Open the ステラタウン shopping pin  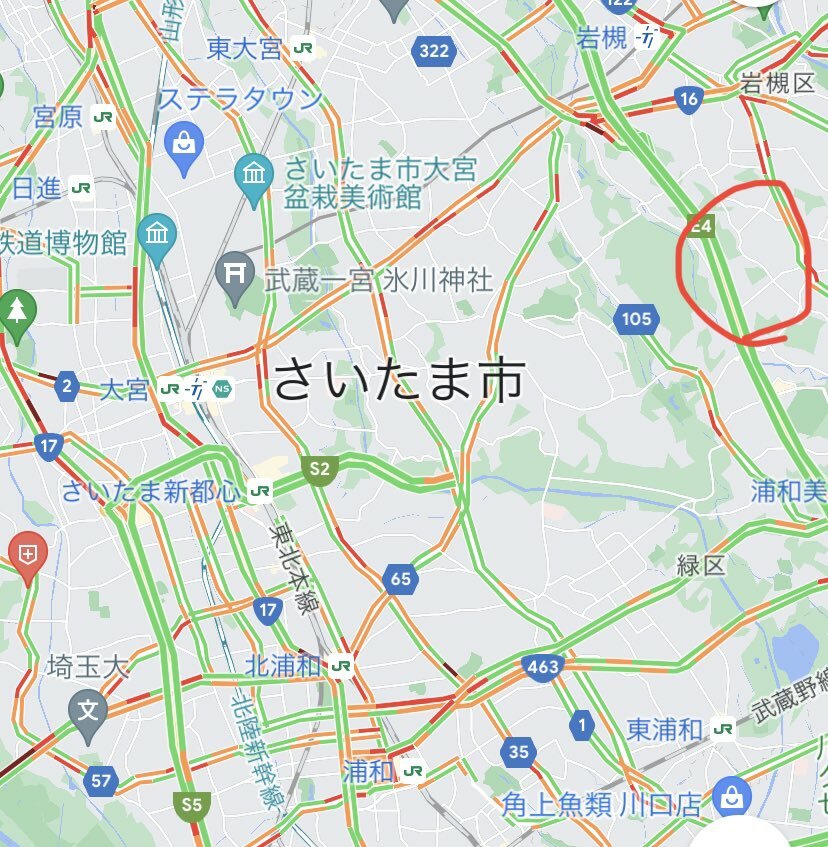(x=184, y=141)
